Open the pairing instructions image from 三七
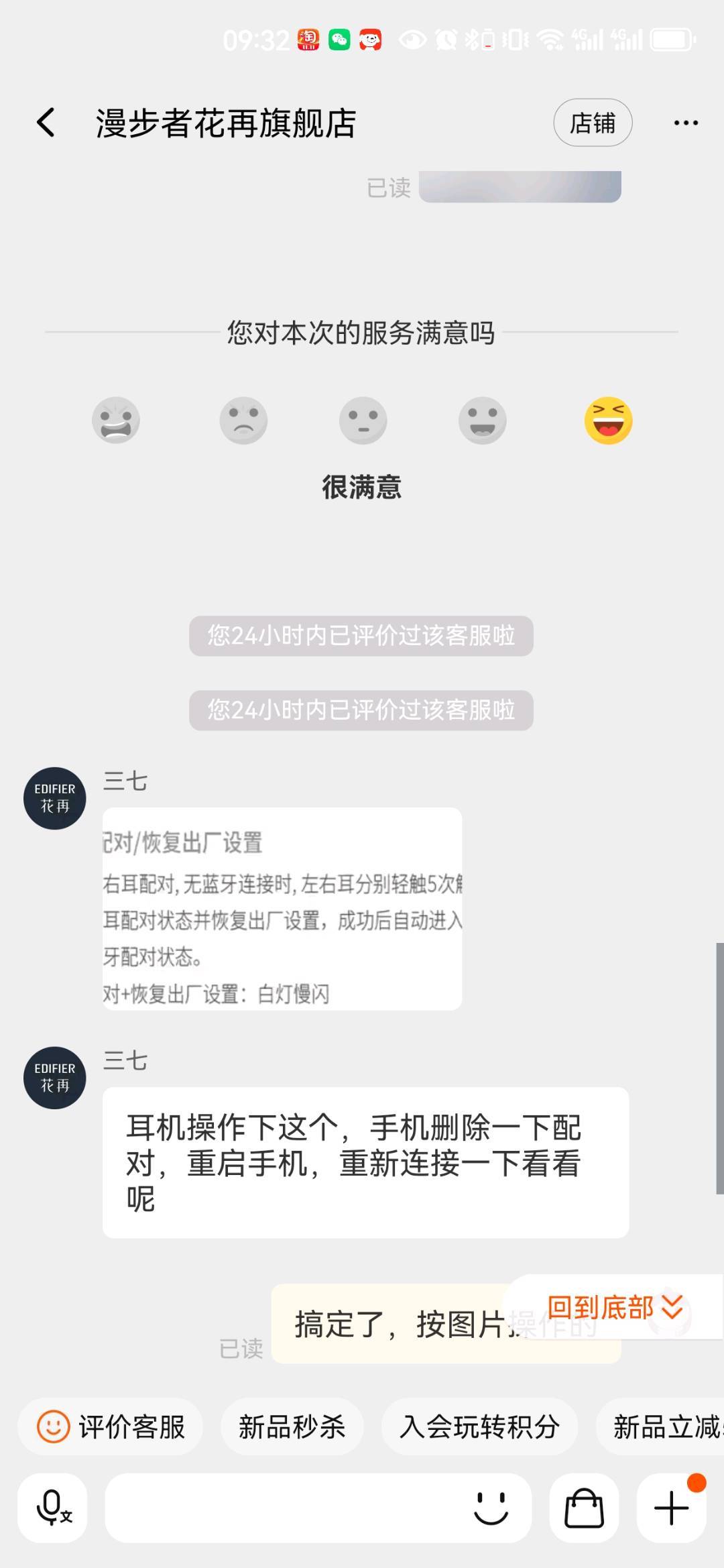 click(282, 909)
